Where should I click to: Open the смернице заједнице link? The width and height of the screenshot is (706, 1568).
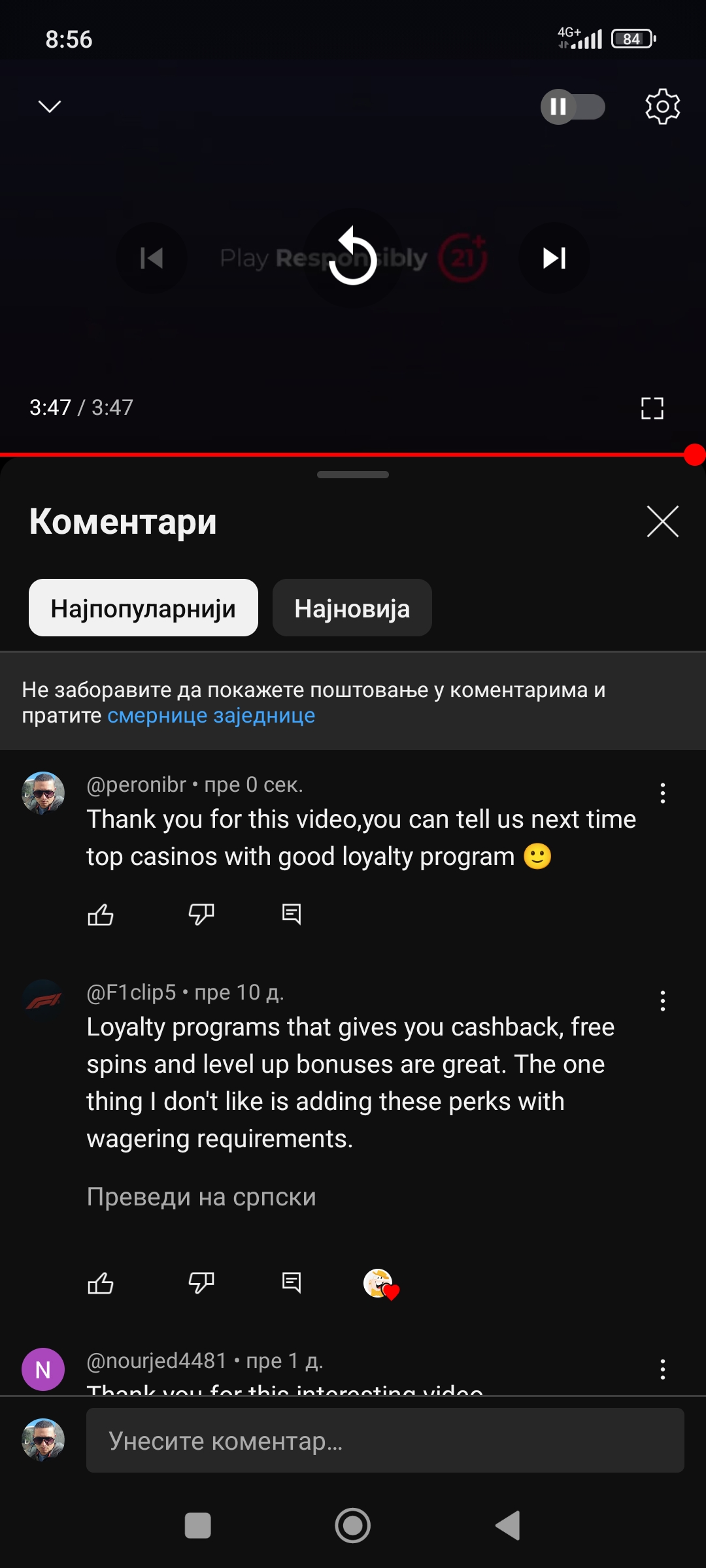(211, 716)
